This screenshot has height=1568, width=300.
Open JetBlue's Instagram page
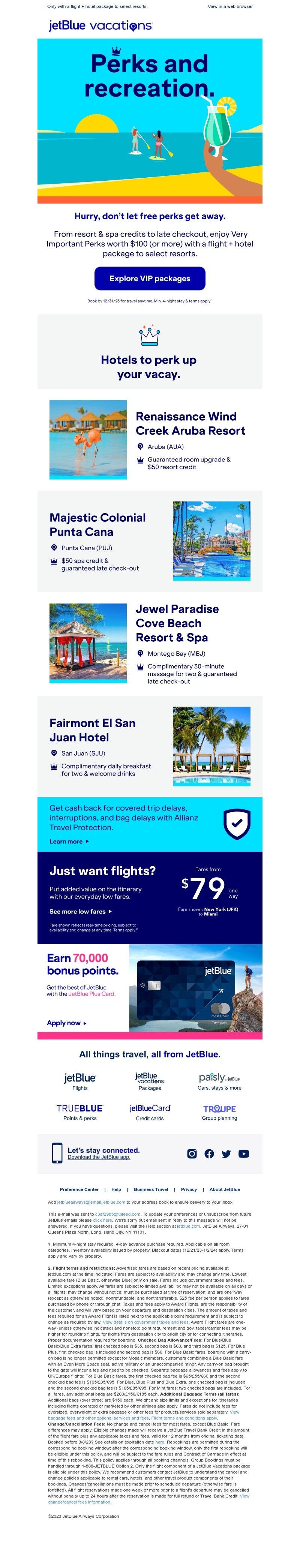pos(192,1153)
